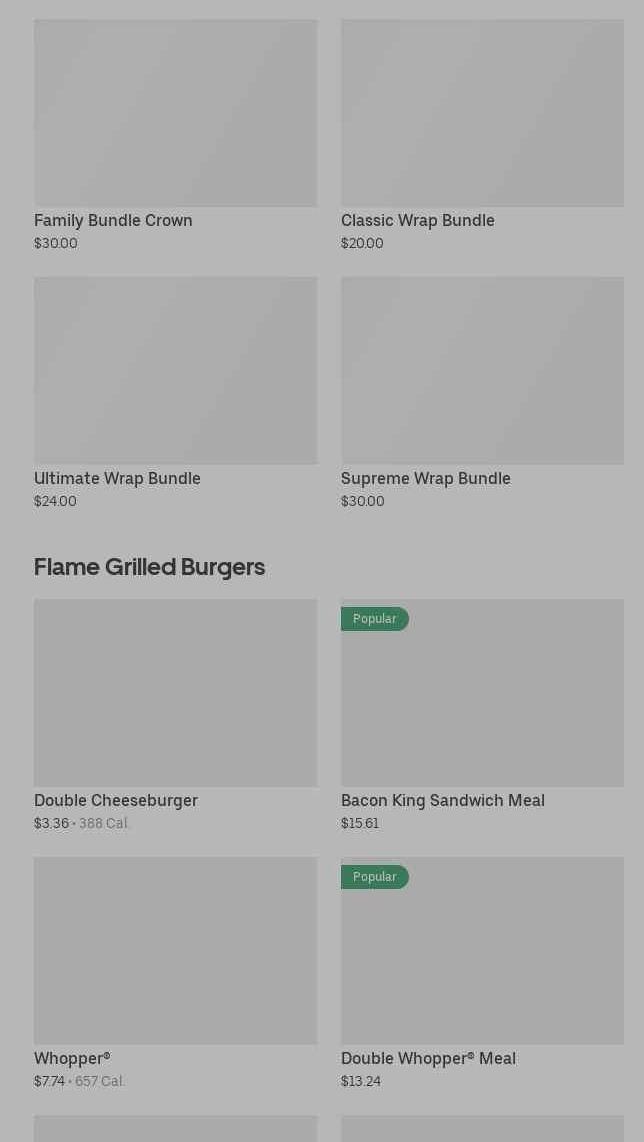Open the Supreme Wrap Bundle card
644x1142 pixels.
[482, 392]
